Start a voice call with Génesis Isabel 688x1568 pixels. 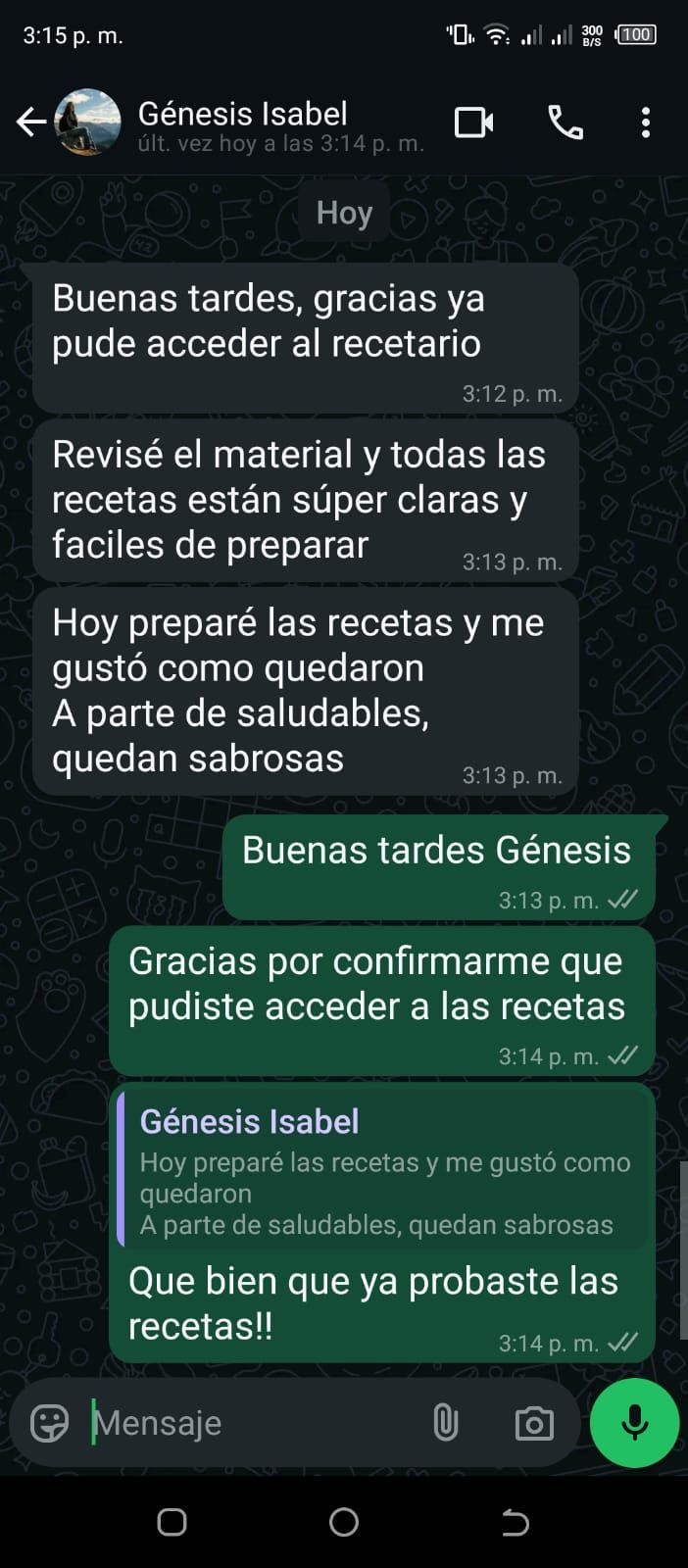click(565, 122)
